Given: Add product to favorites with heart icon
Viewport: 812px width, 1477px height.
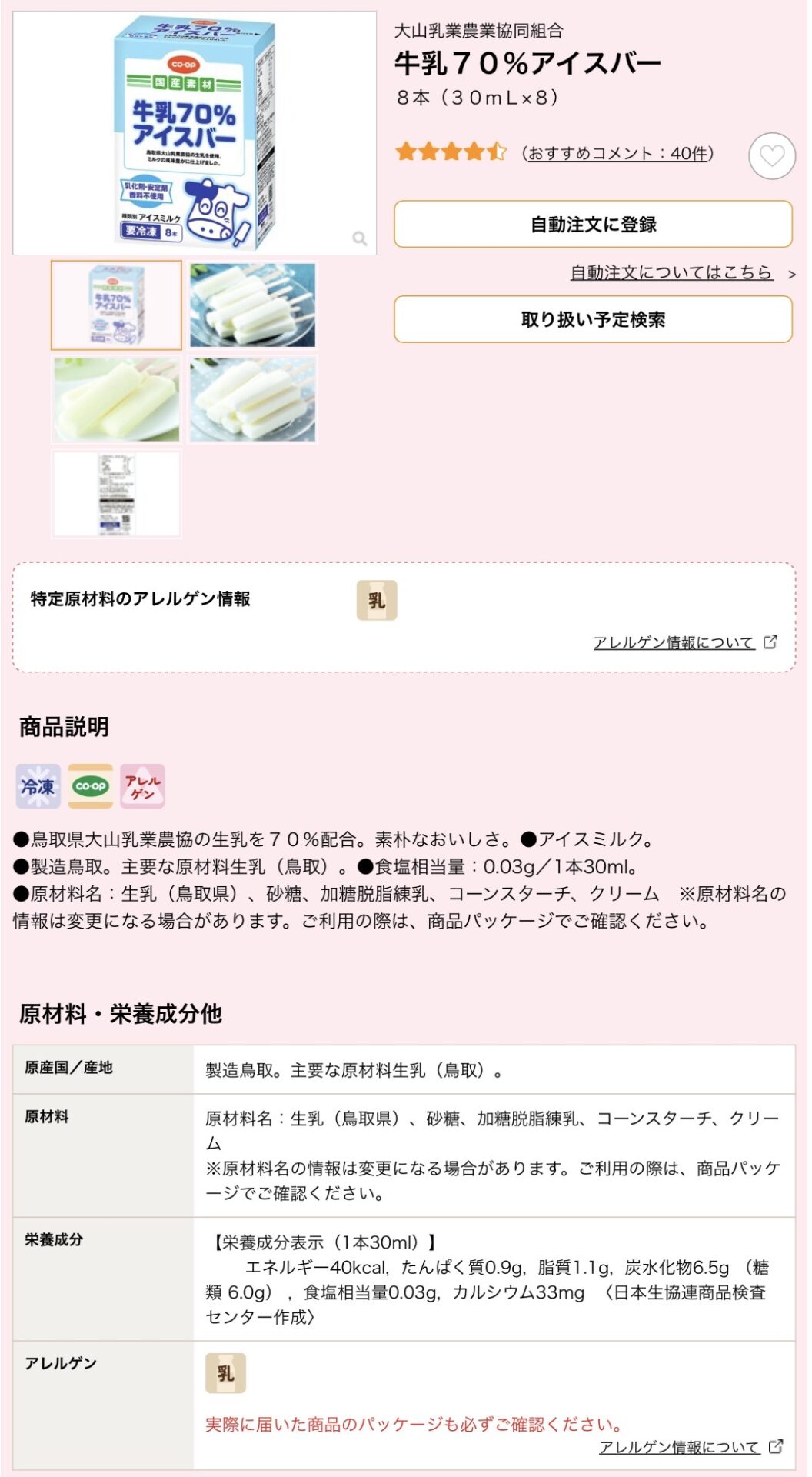Looking at the screenshot, I should coord(771,156).
